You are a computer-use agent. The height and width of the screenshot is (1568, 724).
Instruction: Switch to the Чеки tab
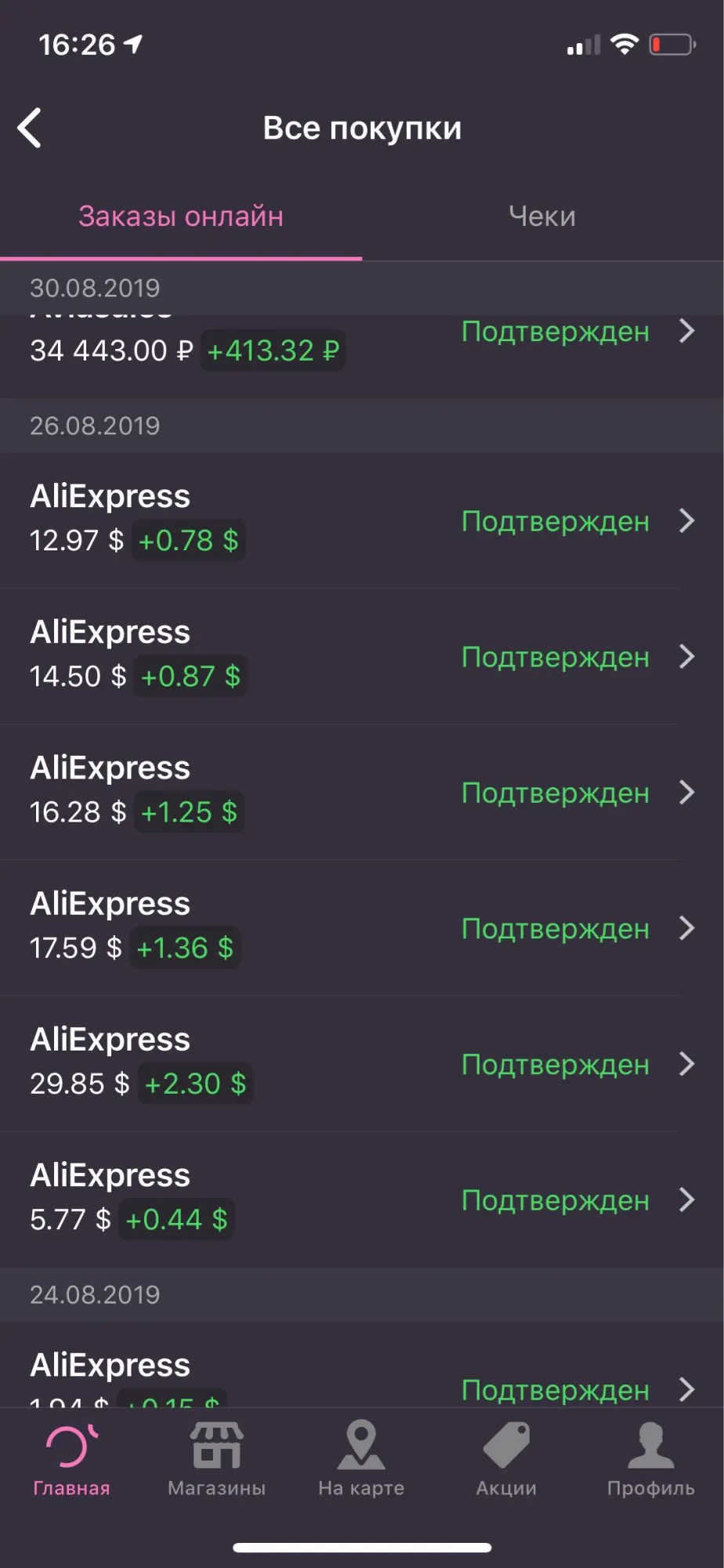click(542, 216)
